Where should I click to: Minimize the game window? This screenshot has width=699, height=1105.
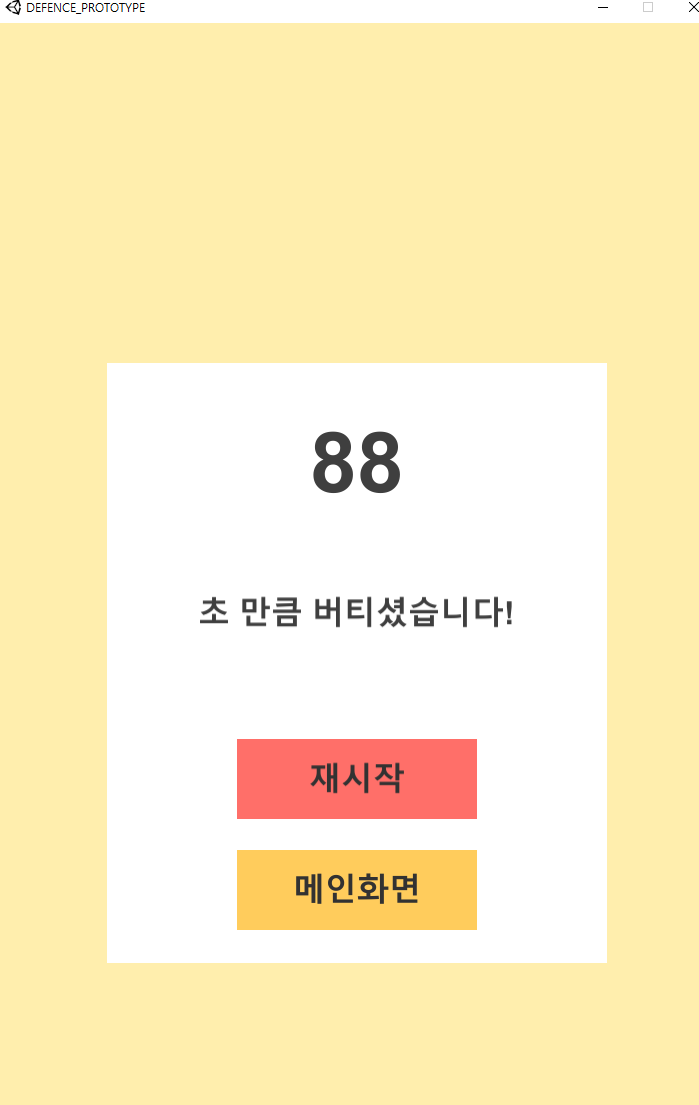603,7
